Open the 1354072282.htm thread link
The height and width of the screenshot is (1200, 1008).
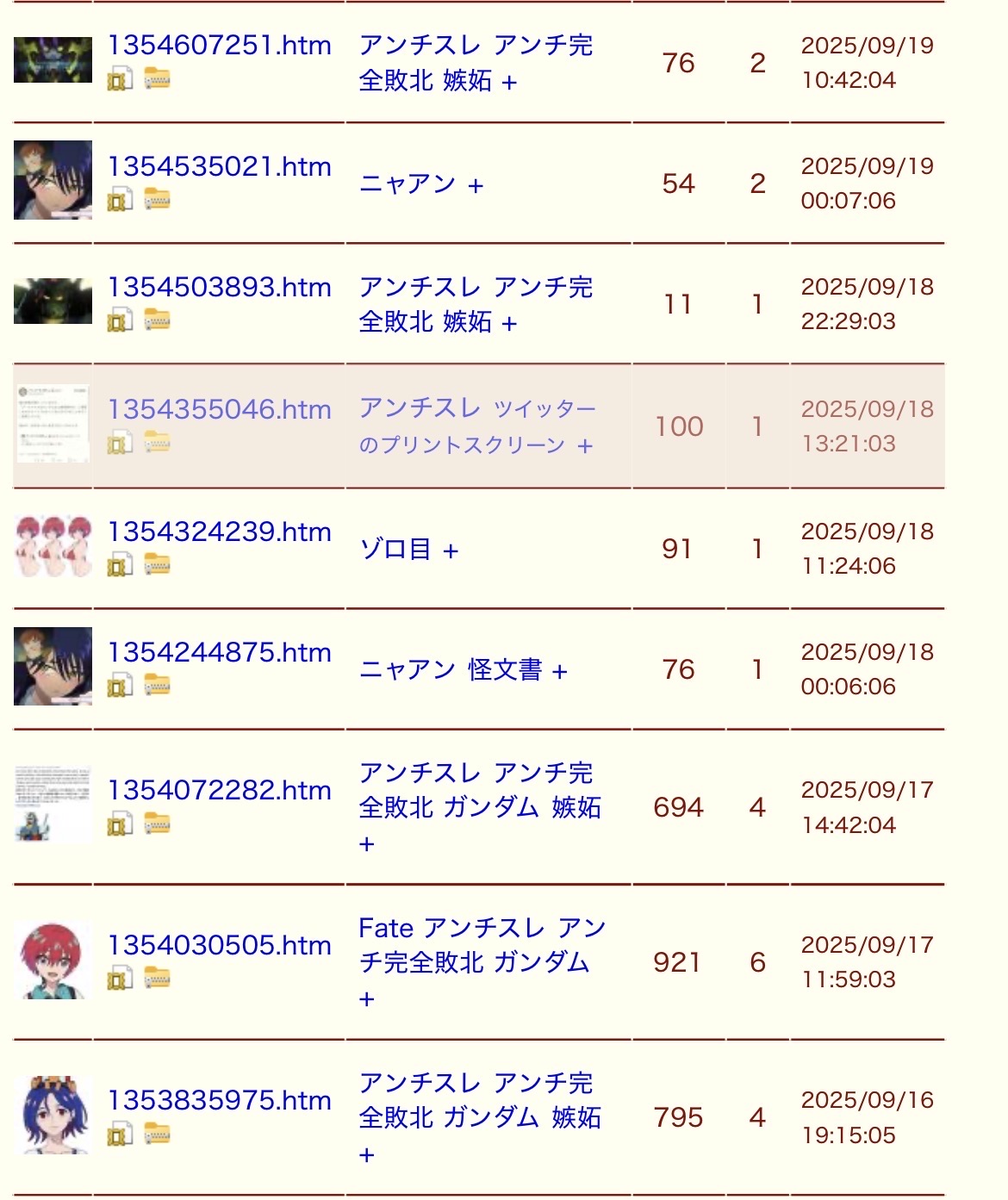tap(219, 790)
